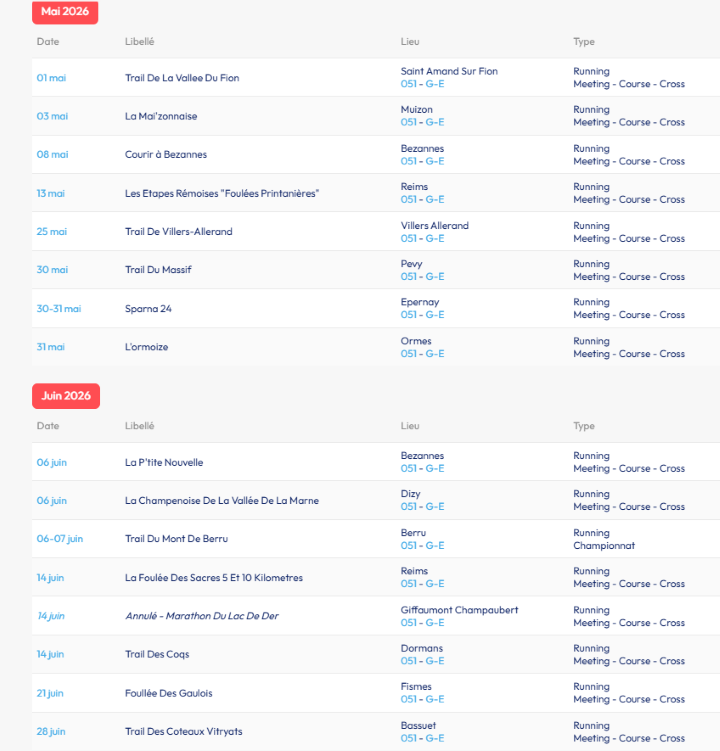The width and height of the screenshot is (720, 751).
Task: View Trail Des Coqs in Dormans
Action: coord(157,655)
